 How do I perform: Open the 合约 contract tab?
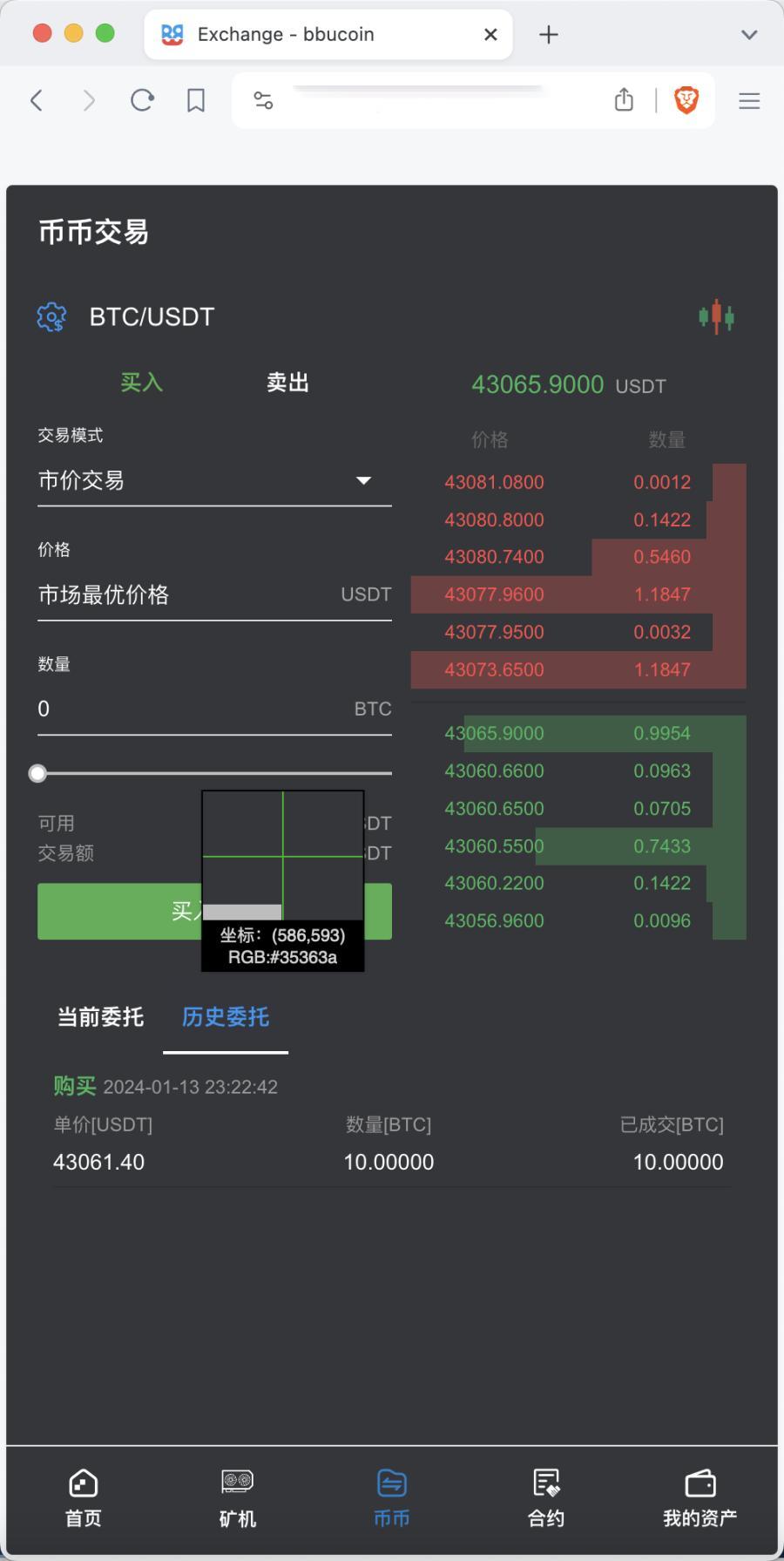546,1498
